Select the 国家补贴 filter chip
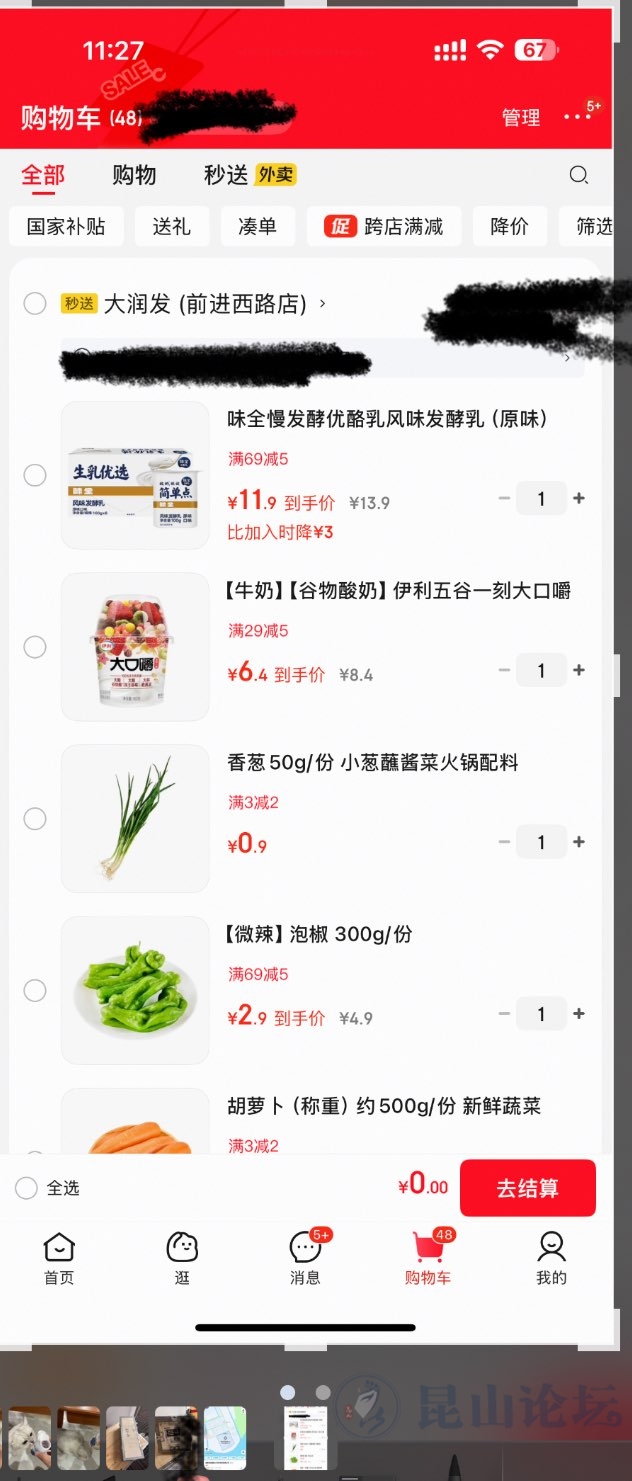Image resolution: width=632 pixels, height=1481 pixels. click(66, 227)
